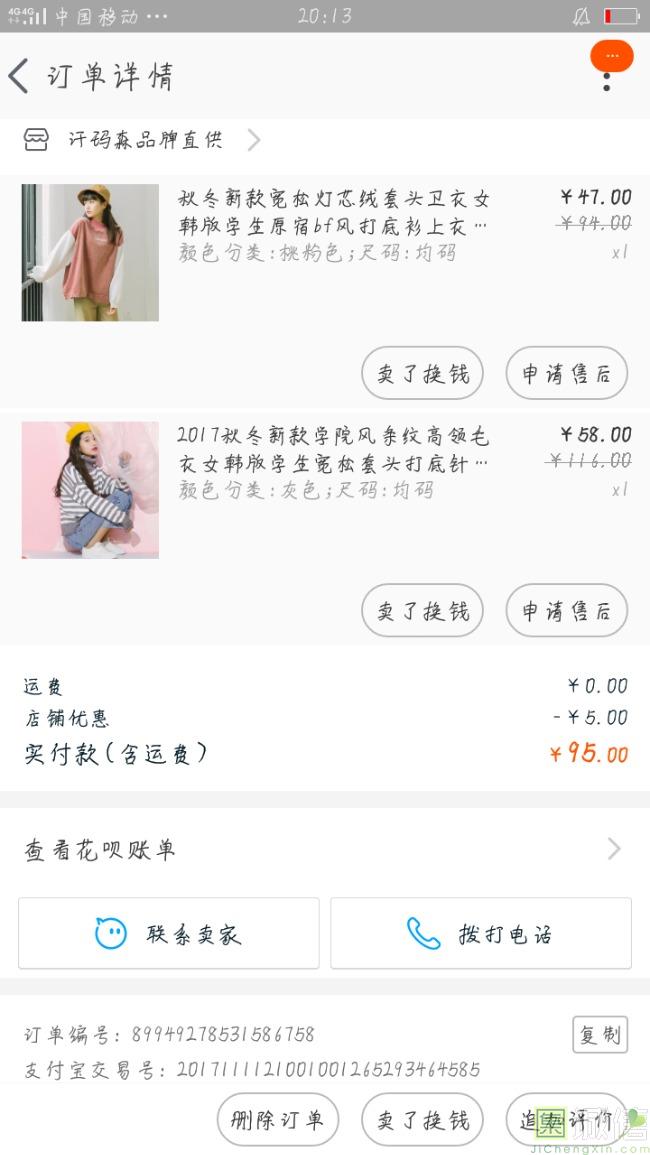This screenshot has height=1155, width=650.
Task: Add a follow-up review with 追加评价
Action: coord(566,1120)
